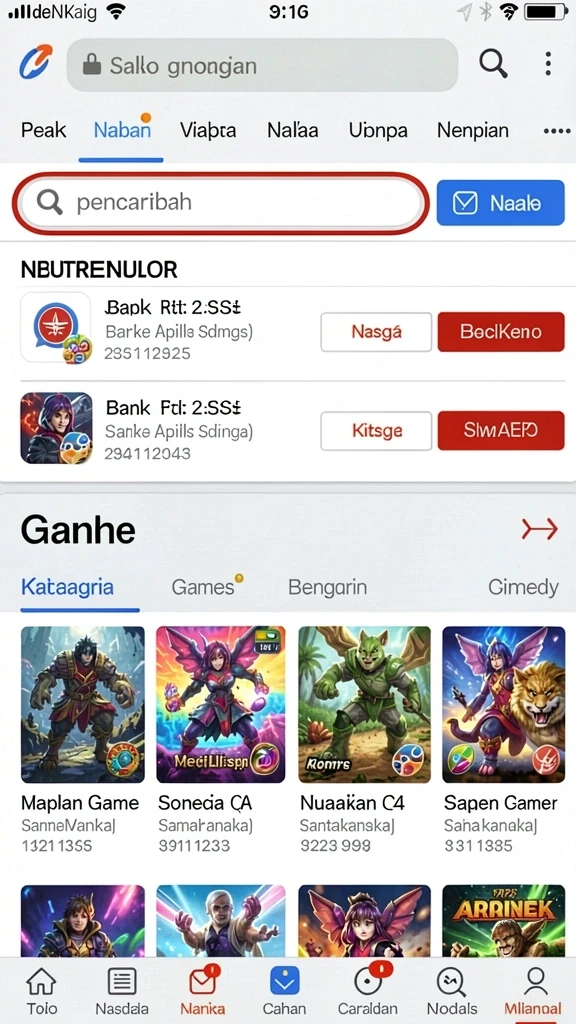The image size is (576, 1024).
Task: Go to the Tolo home tab
Action: [42, 991]
